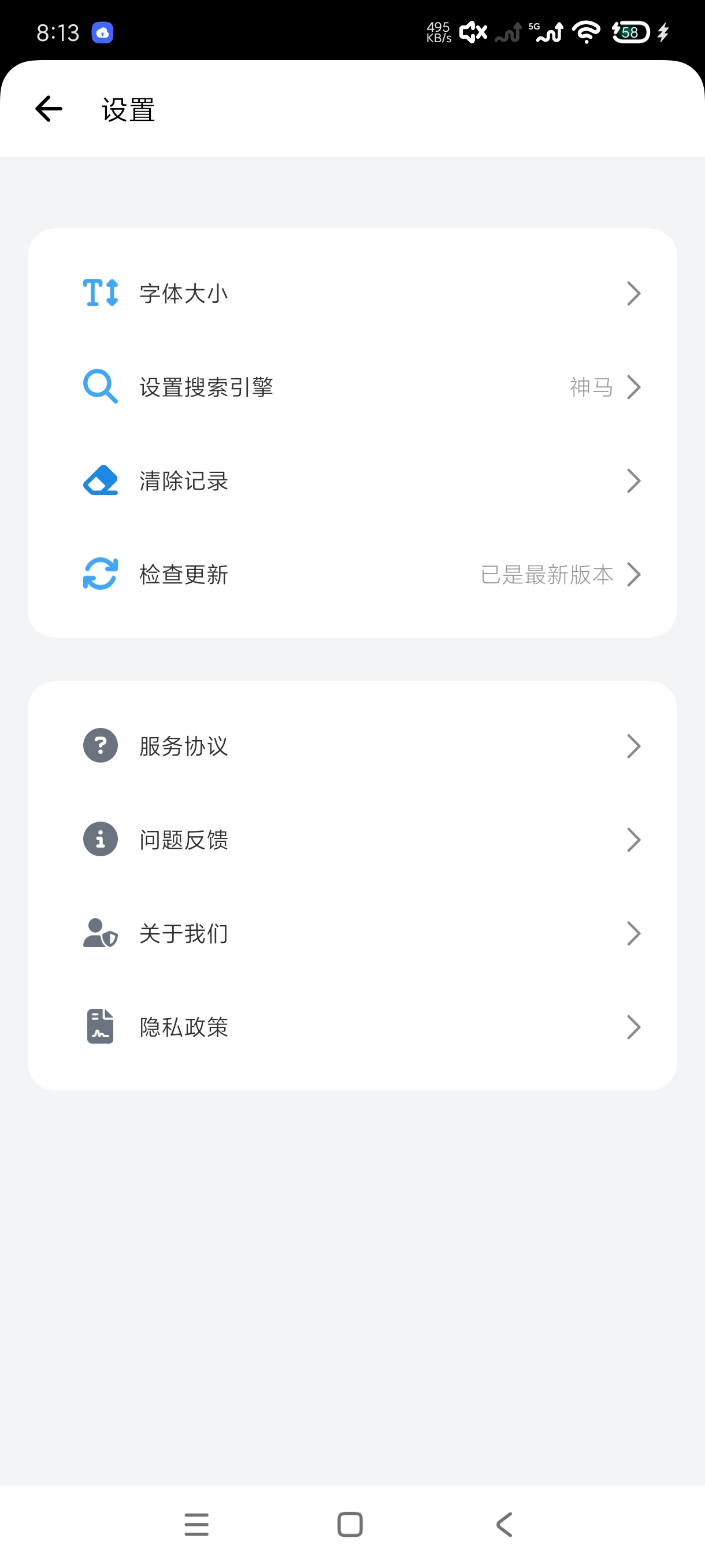
Task: Open 字体大小 settings
Action: pos(352,293)
